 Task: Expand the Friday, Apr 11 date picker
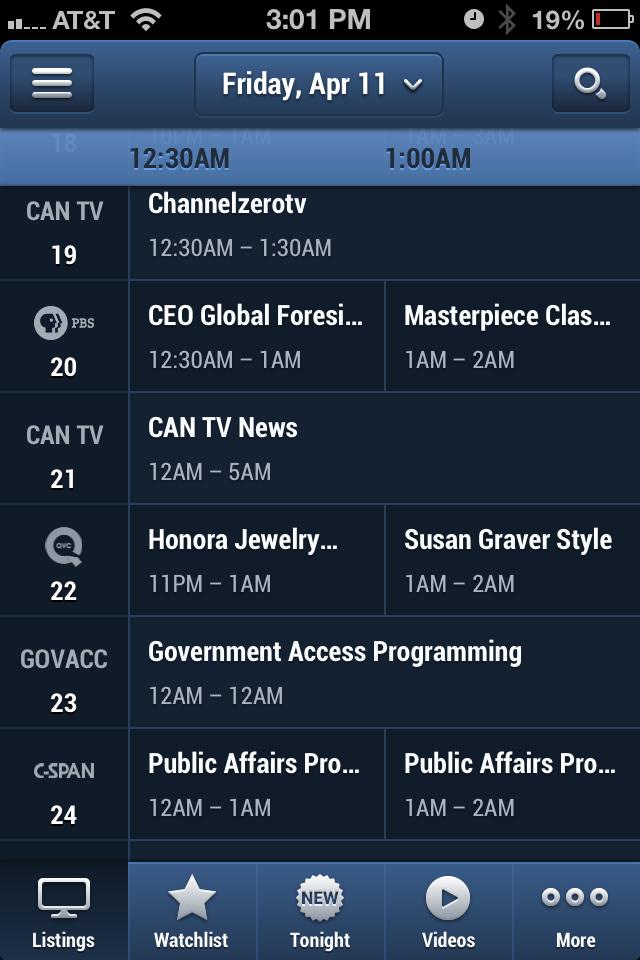click(319, 84)
